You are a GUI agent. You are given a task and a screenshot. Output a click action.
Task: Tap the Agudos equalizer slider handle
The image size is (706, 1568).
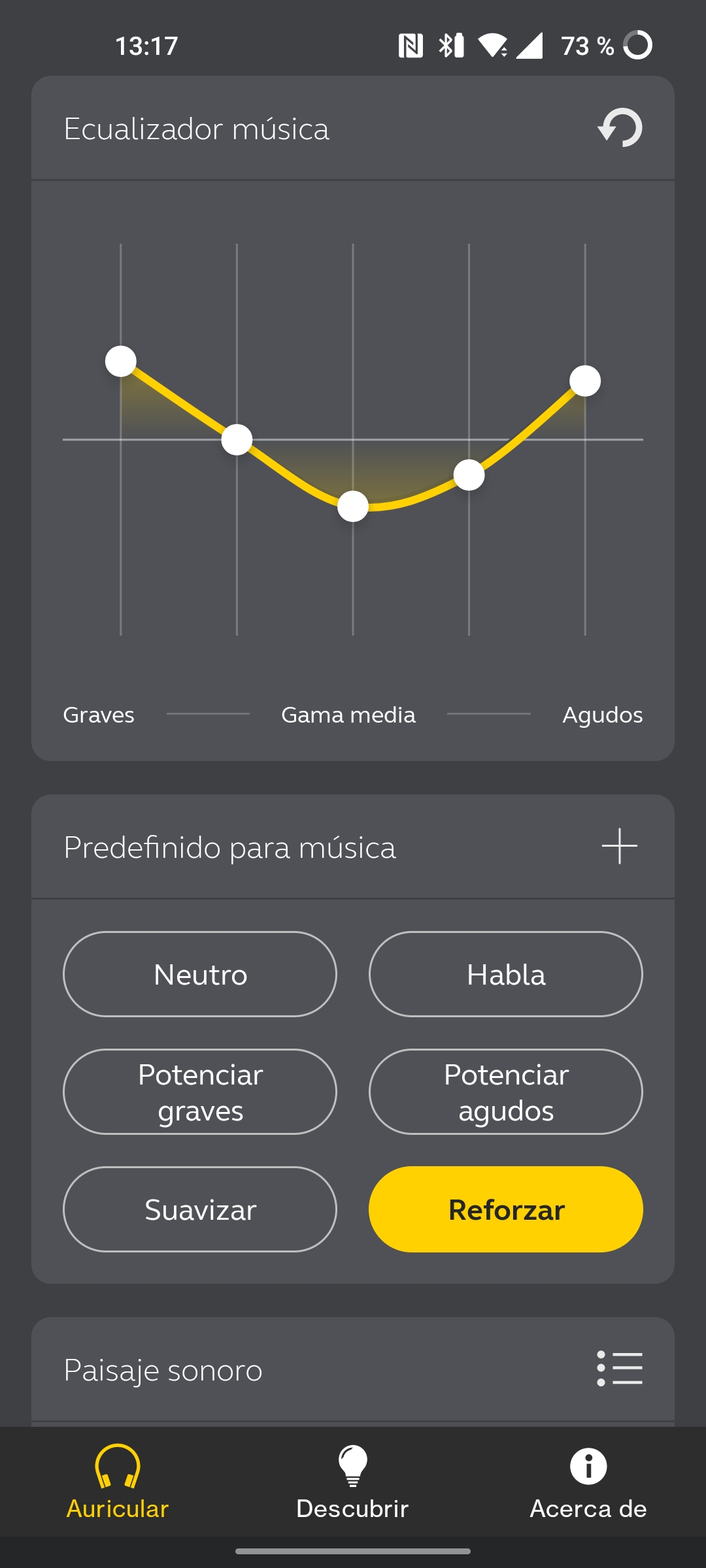coord(585,381)
